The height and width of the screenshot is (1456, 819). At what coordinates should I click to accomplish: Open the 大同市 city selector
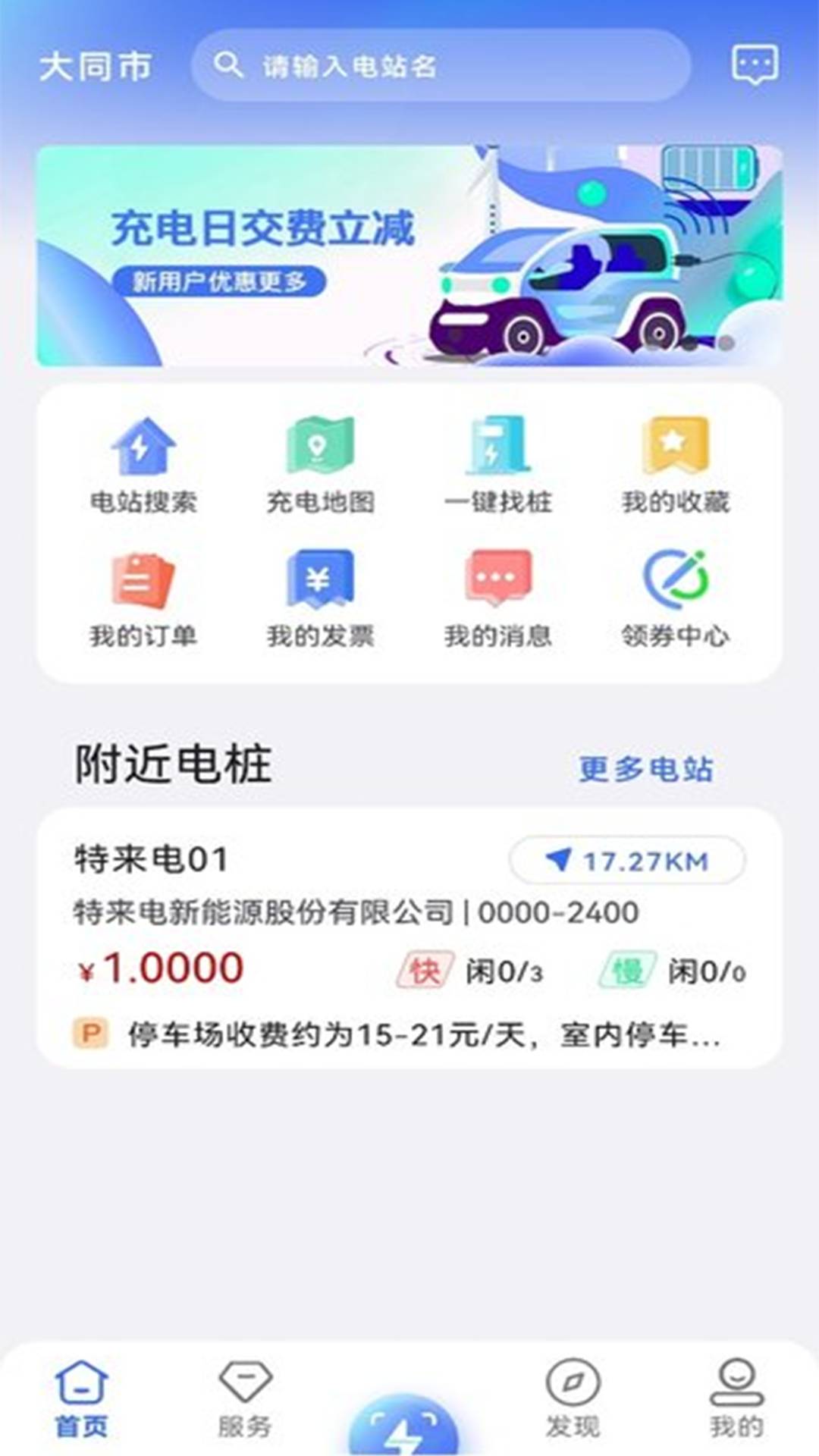click(97, 65)
